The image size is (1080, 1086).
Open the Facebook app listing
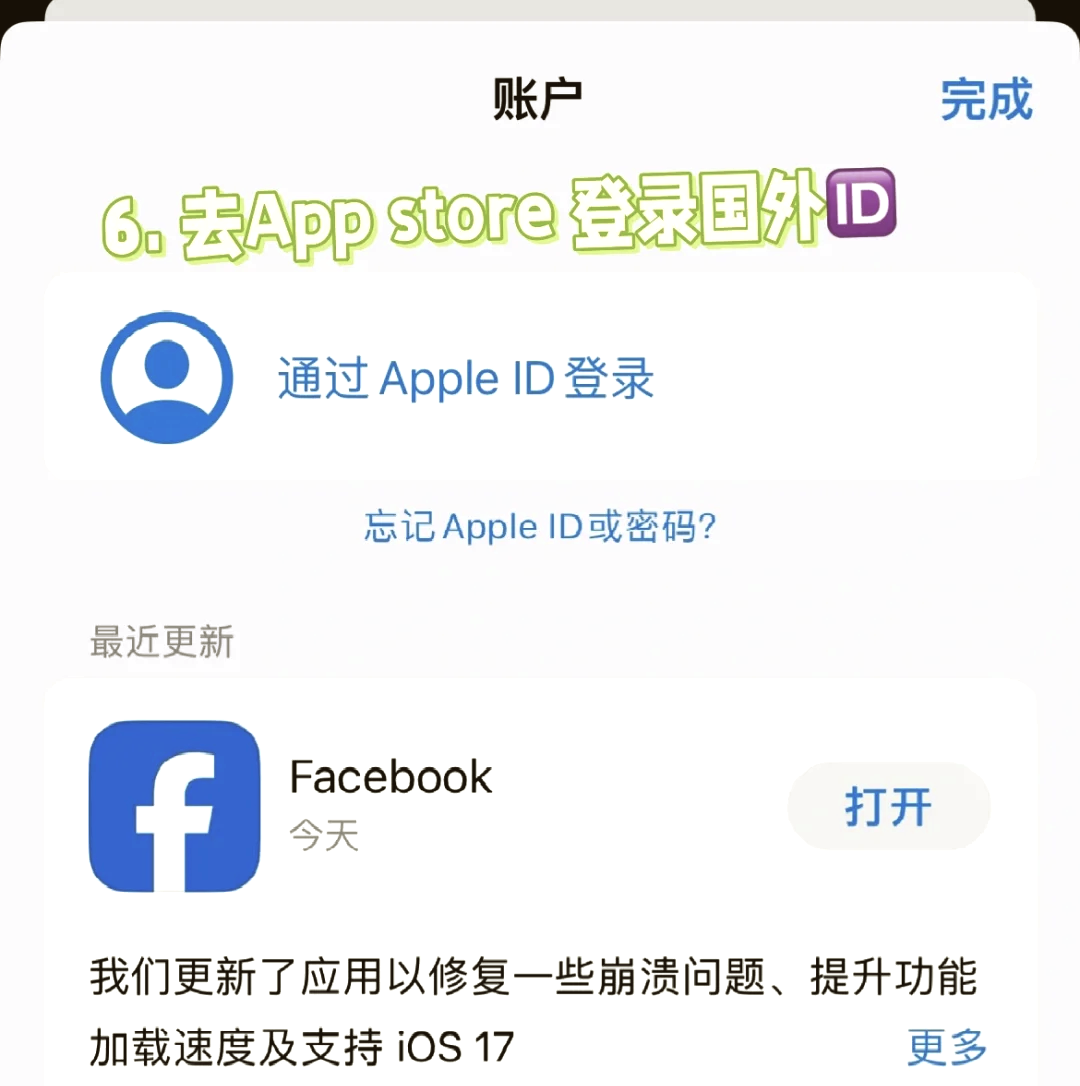coord(390,778)
